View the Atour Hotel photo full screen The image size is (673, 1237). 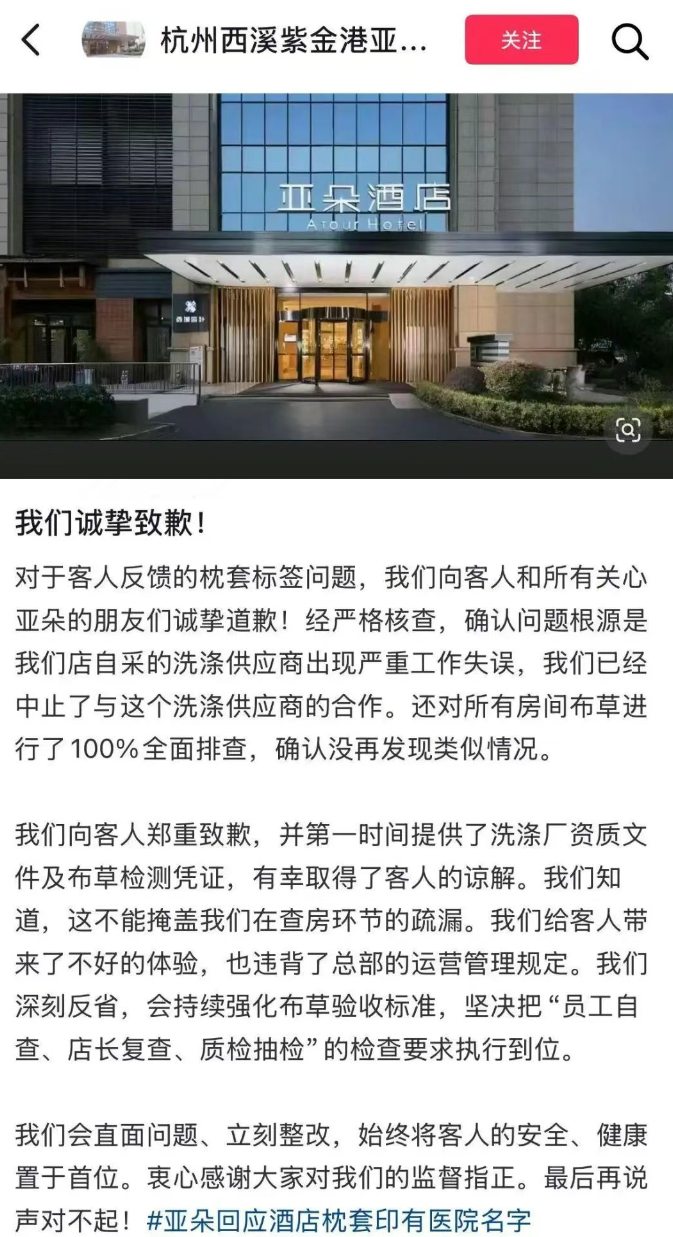click(x=336, y=270)
